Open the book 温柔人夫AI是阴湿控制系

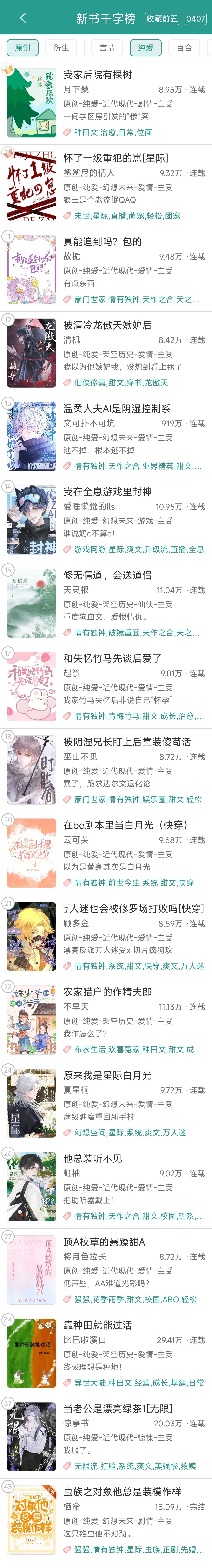coord(117,408)
